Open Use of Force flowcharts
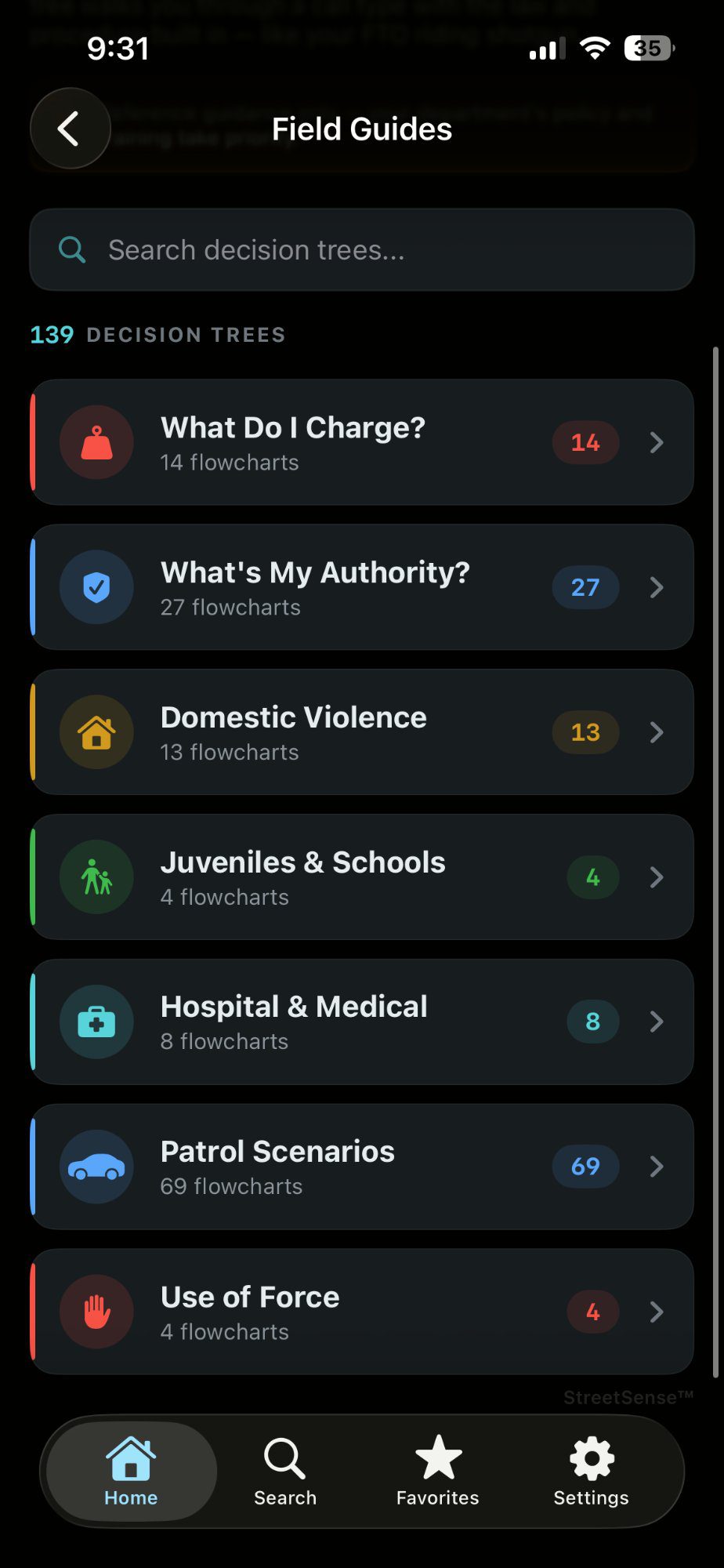The height and width of the screenshot is (1568, 724). (x=362, y=1312)
